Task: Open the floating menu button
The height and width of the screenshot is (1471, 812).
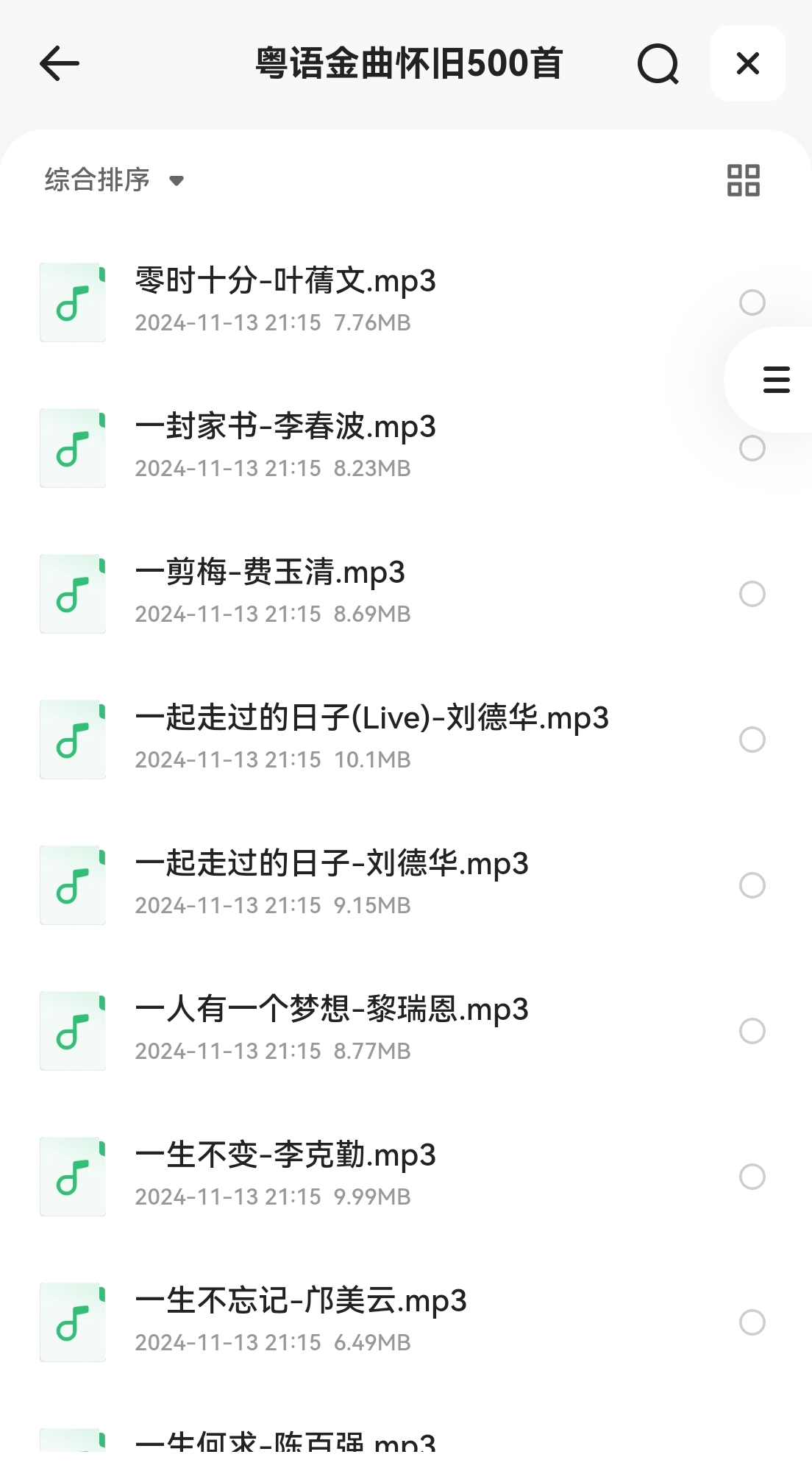Action: 776,380
